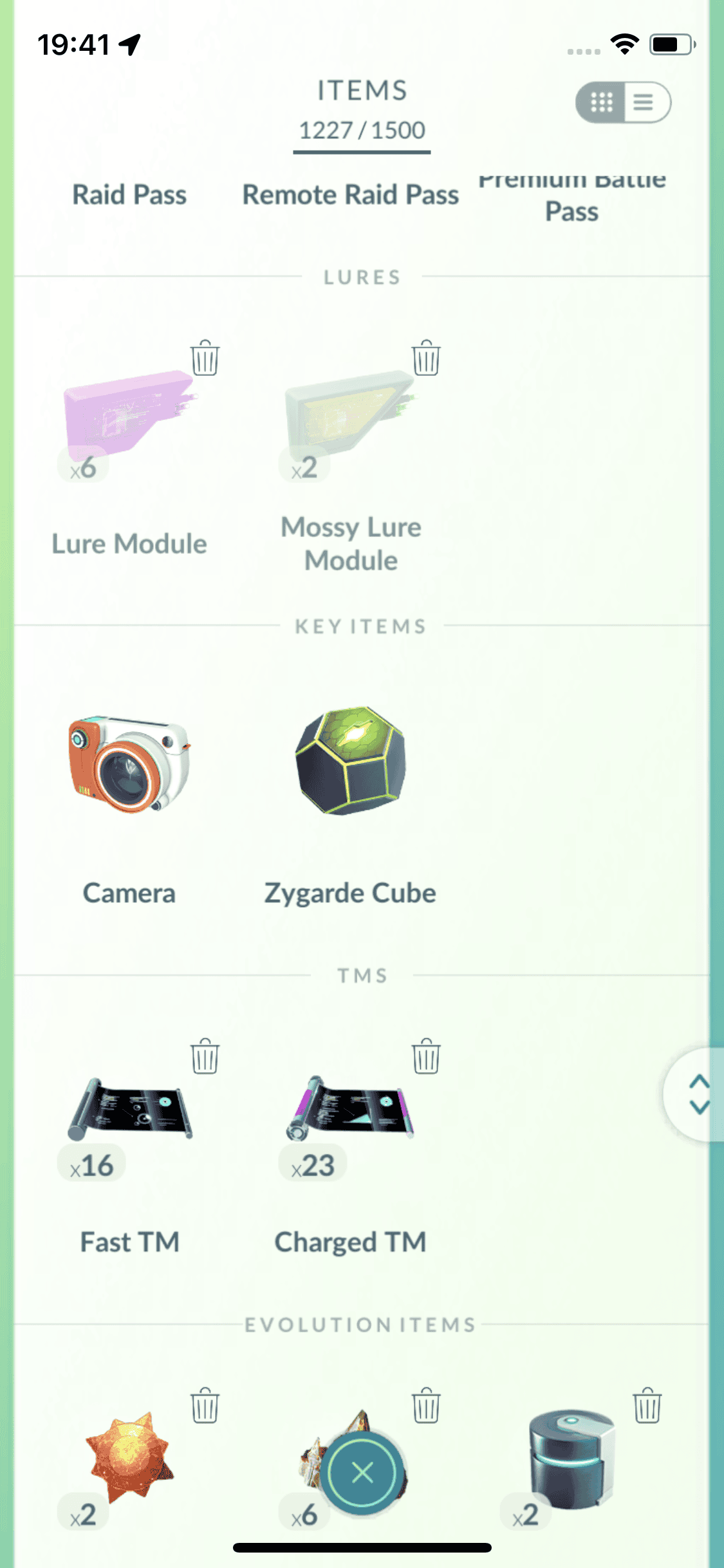
Task: Tap the Charged TM trash icon
Action: (x=426, y=1056)
